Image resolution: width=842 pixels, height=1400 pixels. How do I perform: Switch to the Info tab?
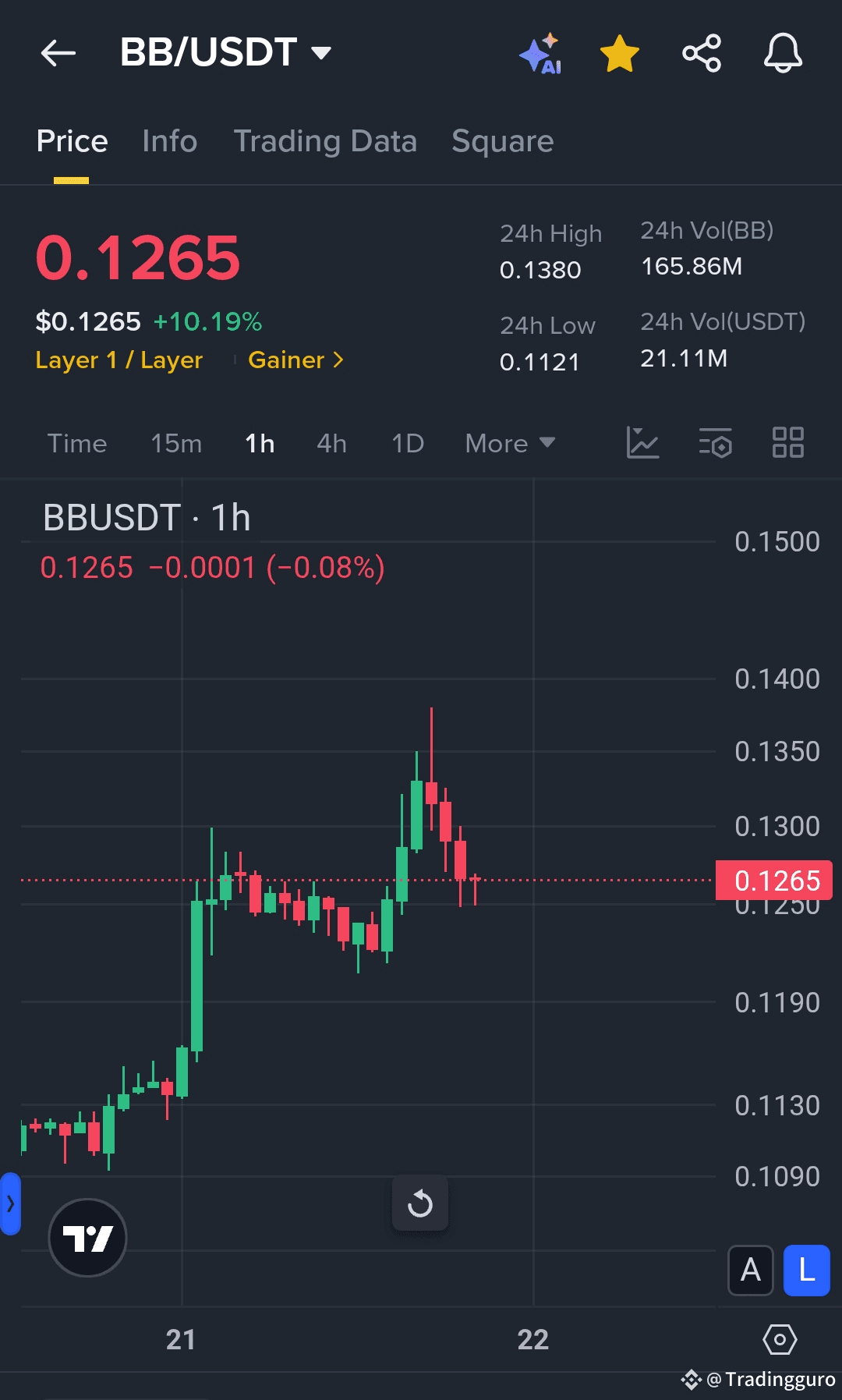coord(169,141)
